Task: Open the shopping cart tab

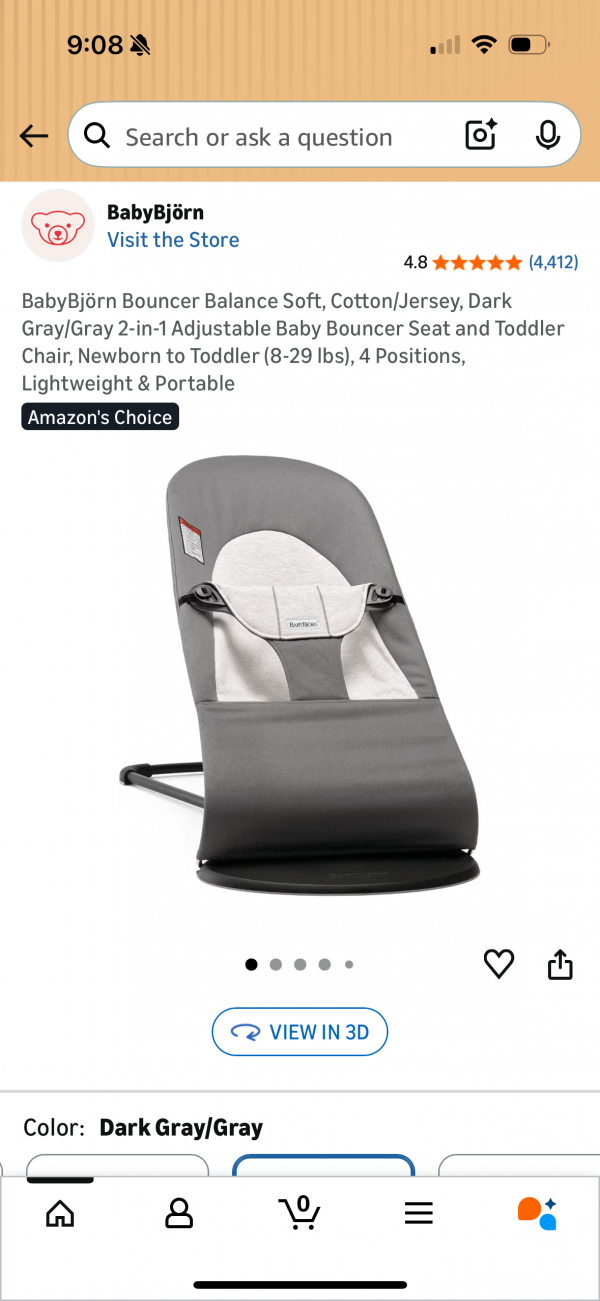Action: 299,1212
